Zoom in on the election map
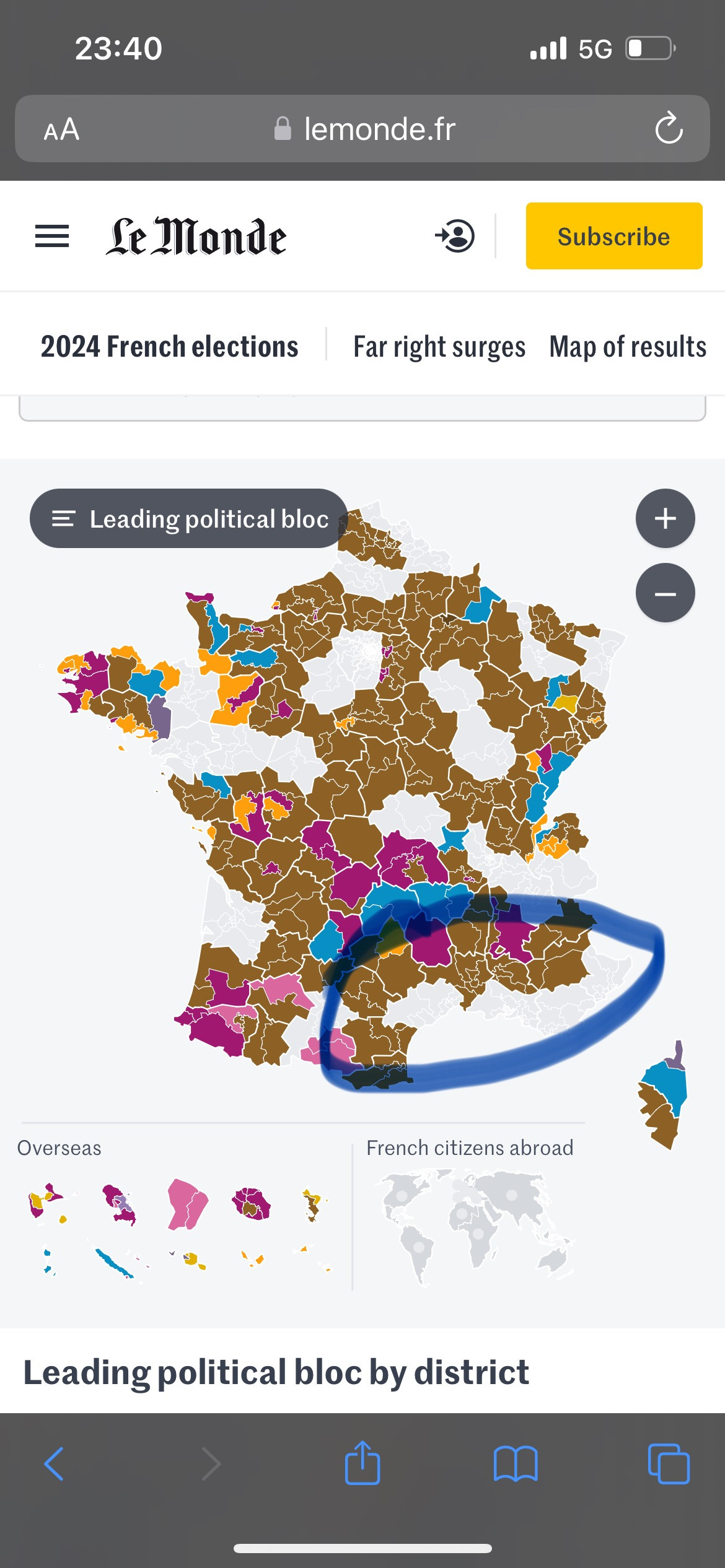Viewport: 725px width, 1568px height. click(x=665, y=518)
